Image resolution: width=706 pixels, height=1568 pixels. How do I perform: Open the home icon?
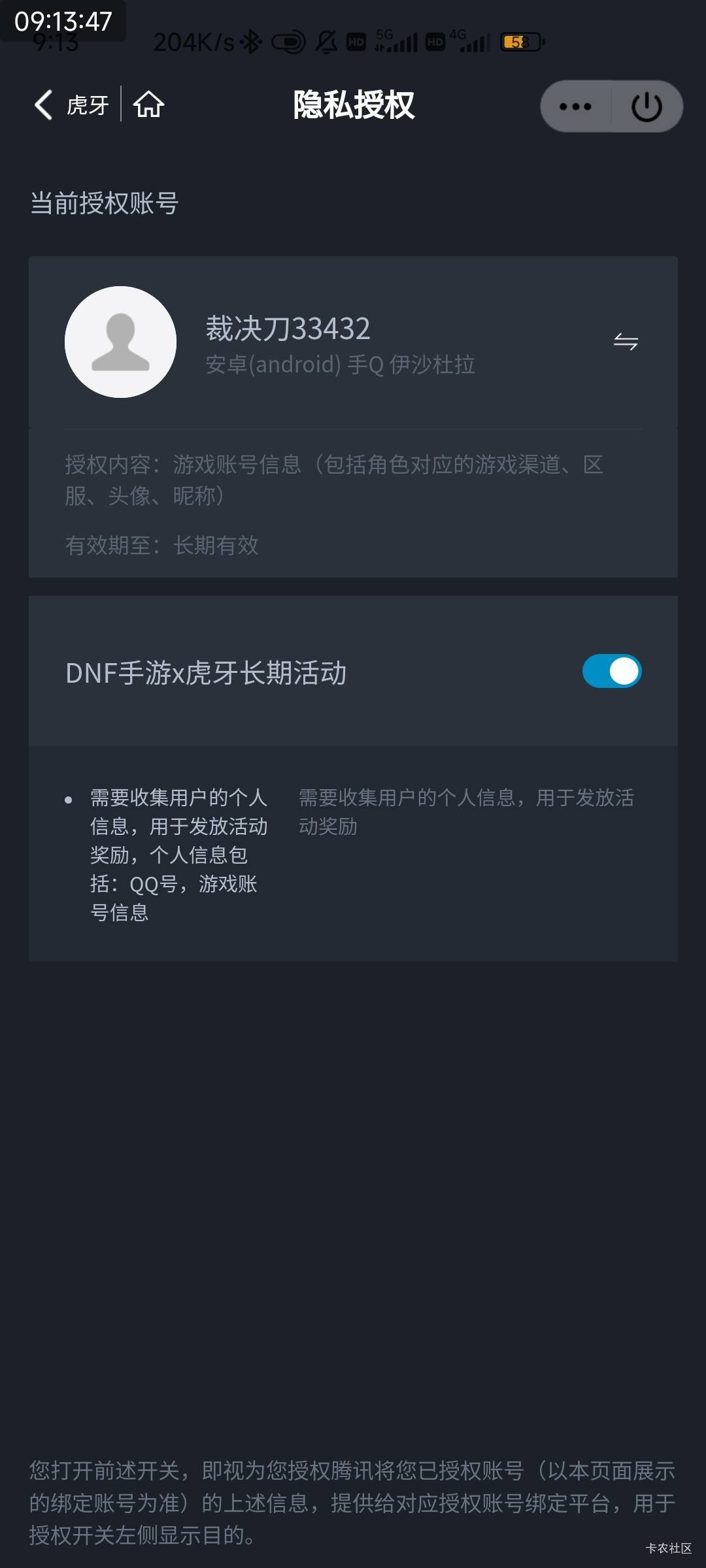148,105
